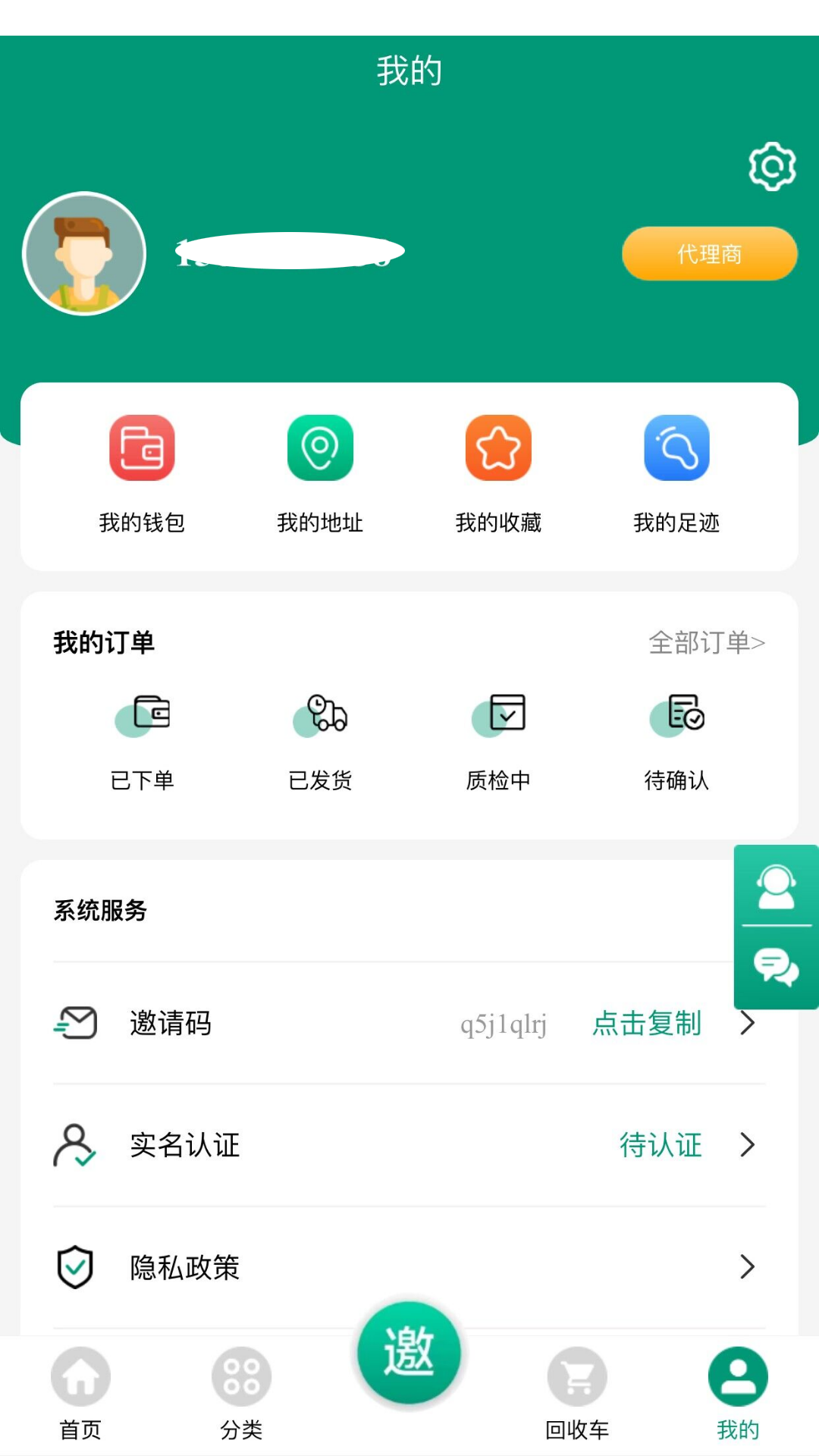This screenshot has width=819, height=1456.
Task: Check 我的足迹 (My Footprints)
Action: [677, 470]
